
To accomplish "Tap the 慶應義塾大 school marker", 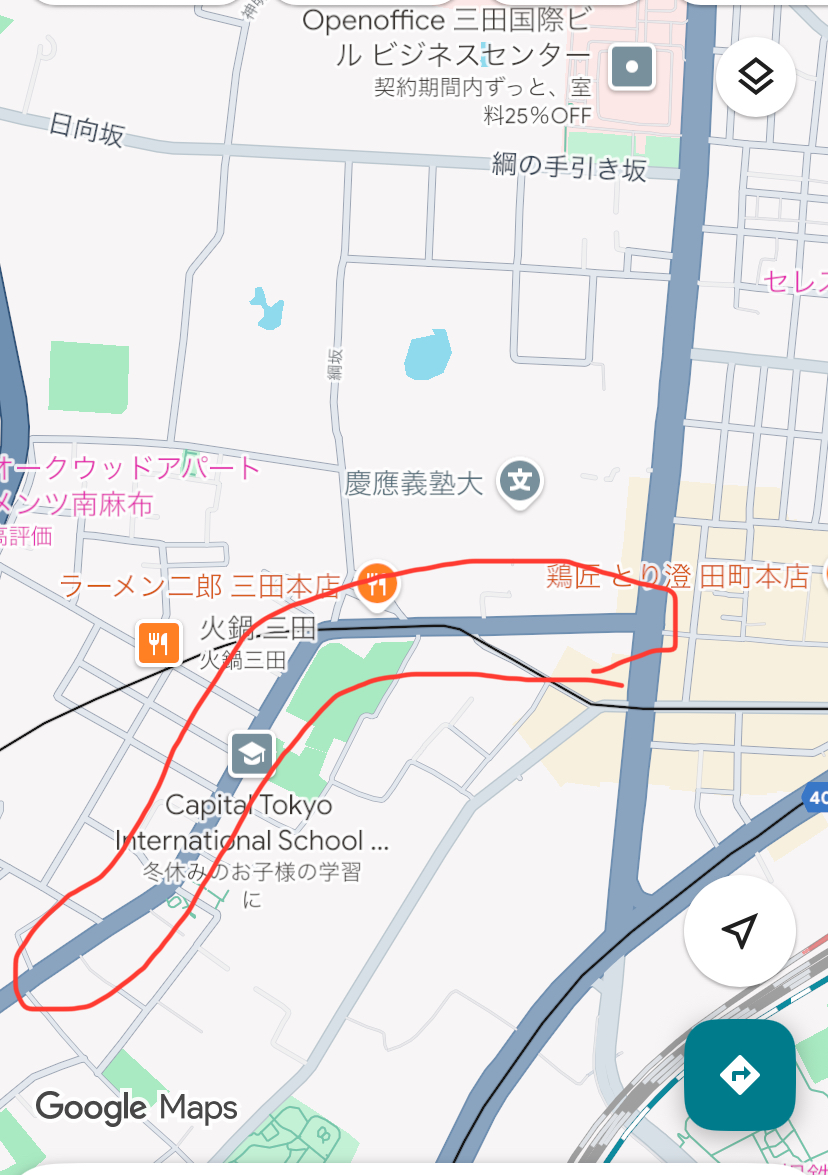I will pos(520,482).
